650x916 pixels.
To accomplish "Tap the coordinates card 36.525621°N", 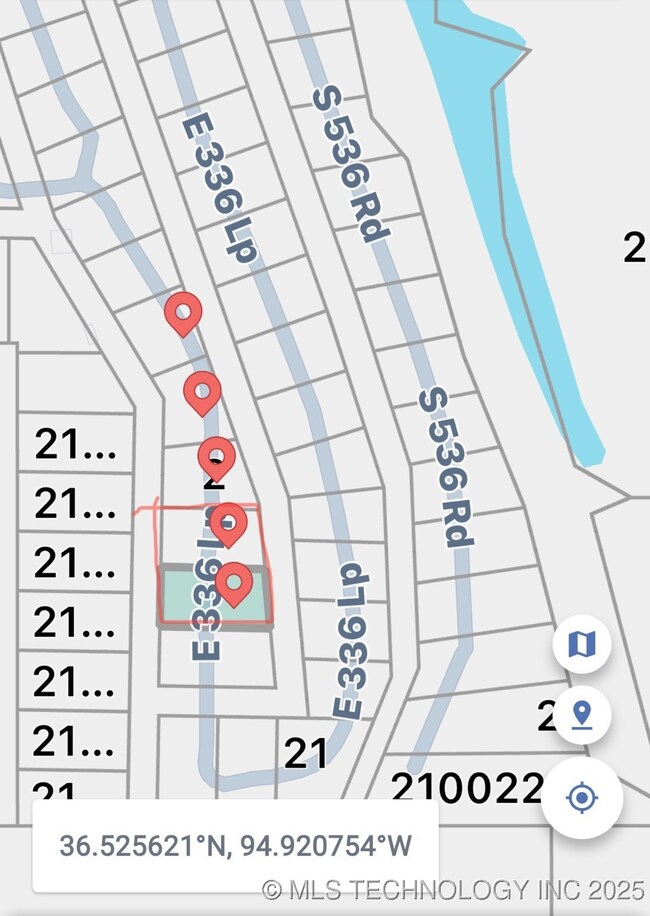I will pos(236,845).
